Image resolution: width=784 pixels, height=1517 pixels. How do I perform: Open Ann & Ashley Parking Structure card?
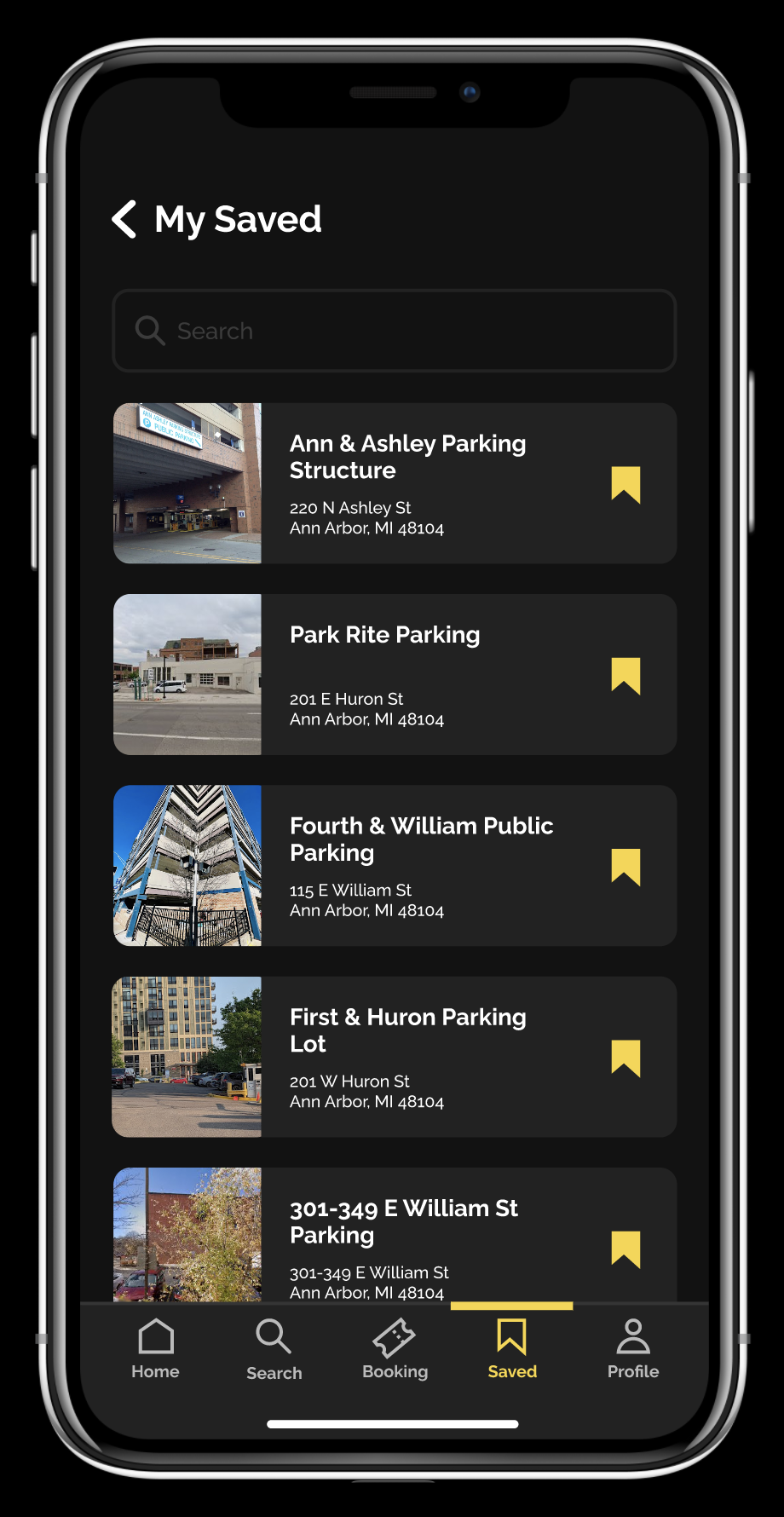(395, 483)
